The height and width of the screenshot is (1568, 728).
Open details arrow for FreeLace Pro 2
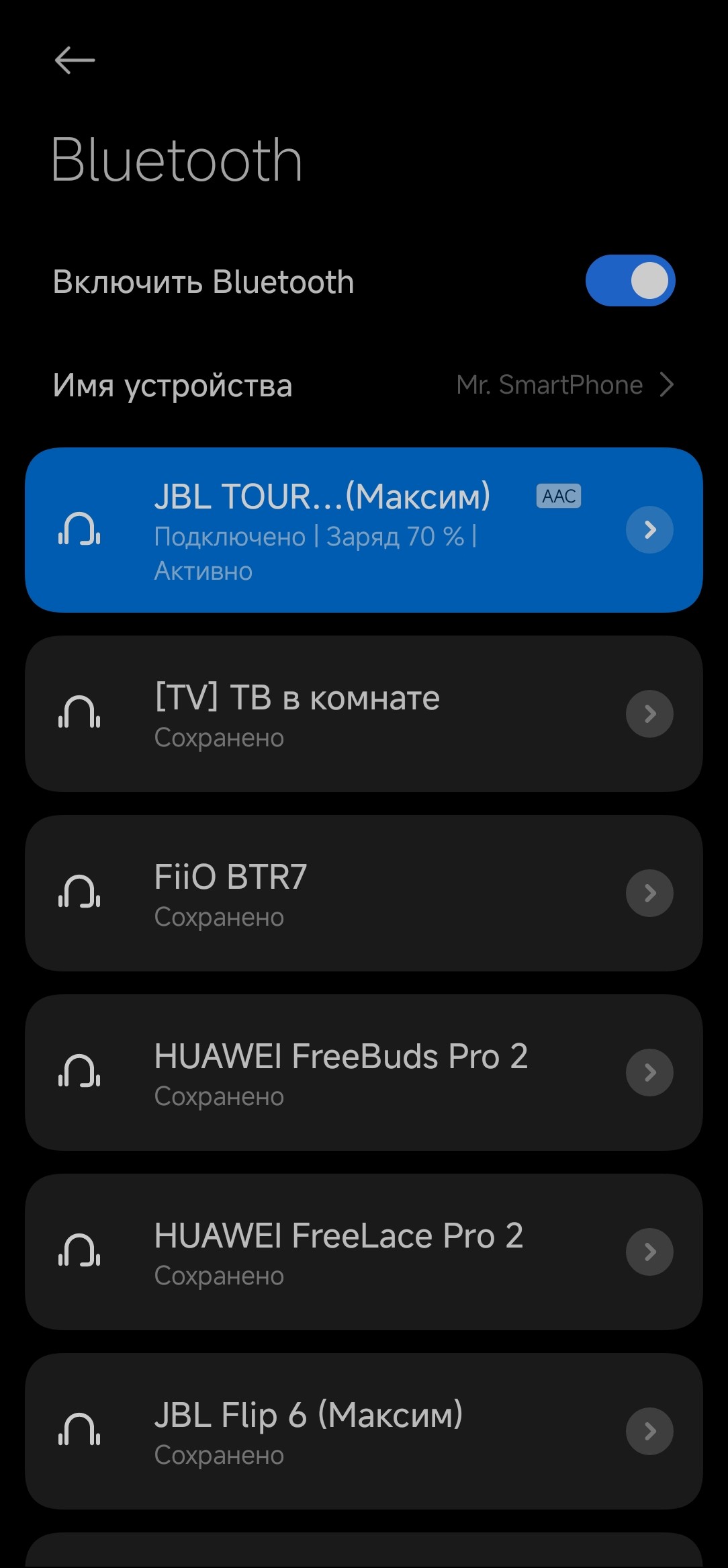649,1252
